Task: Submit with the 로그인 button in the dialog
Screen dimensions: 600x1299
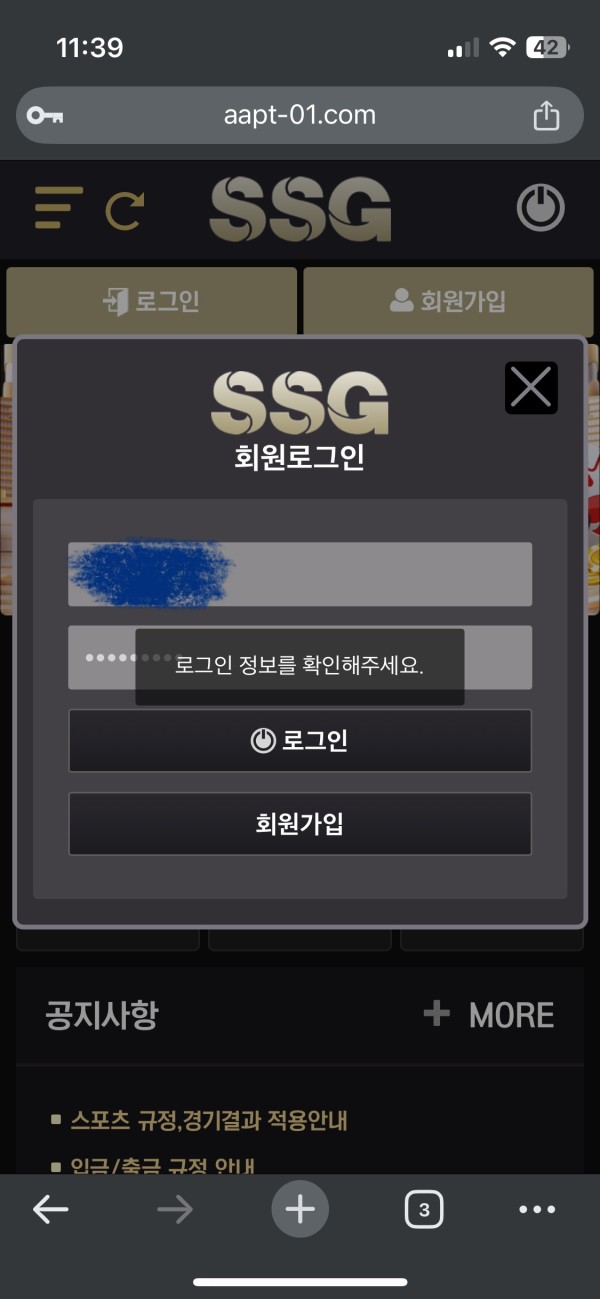Action: [x=300, y=741]
